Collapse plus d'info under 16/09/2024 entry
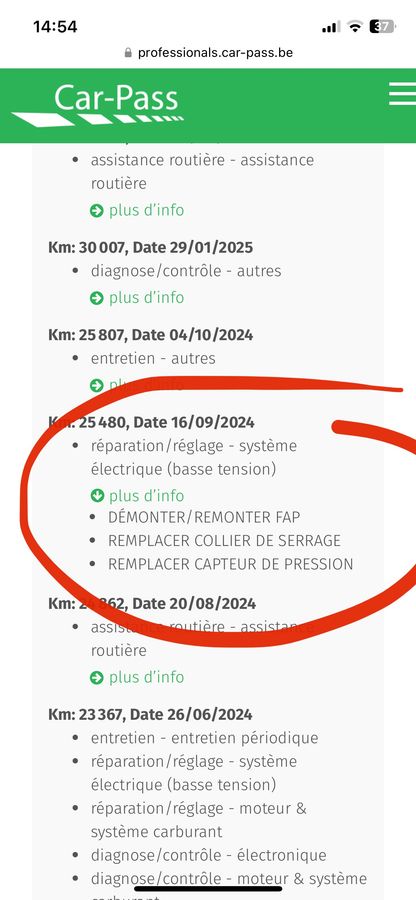This screenshot has width=416, height=900. (x=137, y=495)
